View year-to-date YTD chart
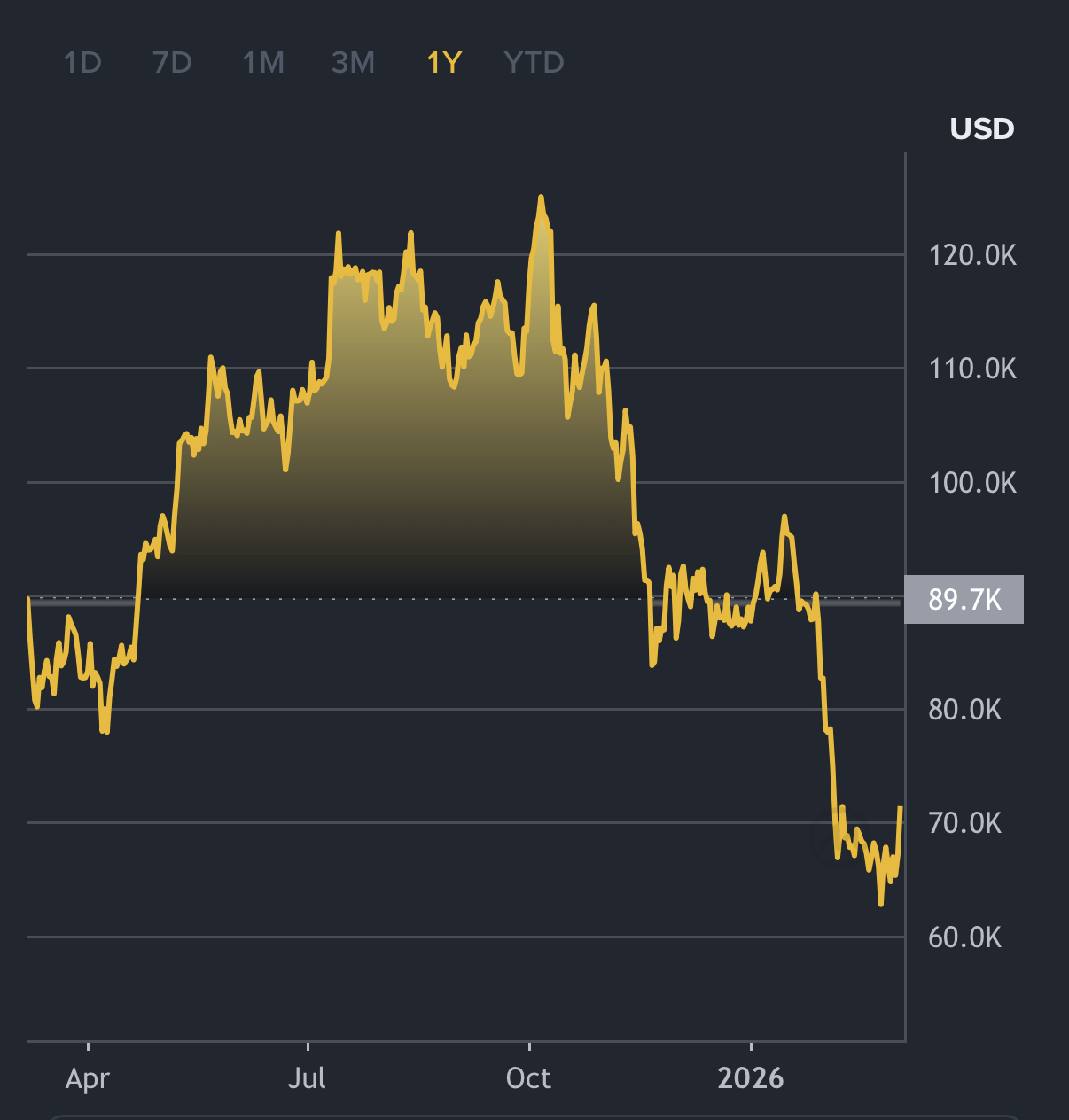Viewport: 1069px width, 1120px height. coord(534,63)
